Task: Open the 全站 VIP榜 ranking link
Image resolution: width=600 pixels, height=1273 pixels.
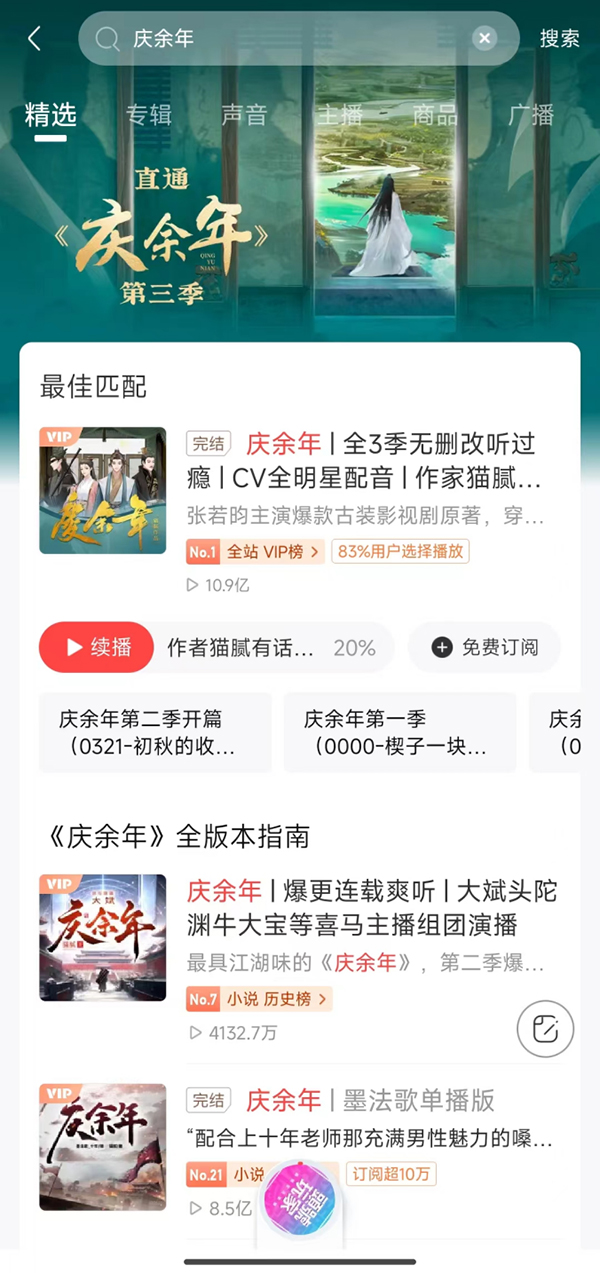Action: 255,551
